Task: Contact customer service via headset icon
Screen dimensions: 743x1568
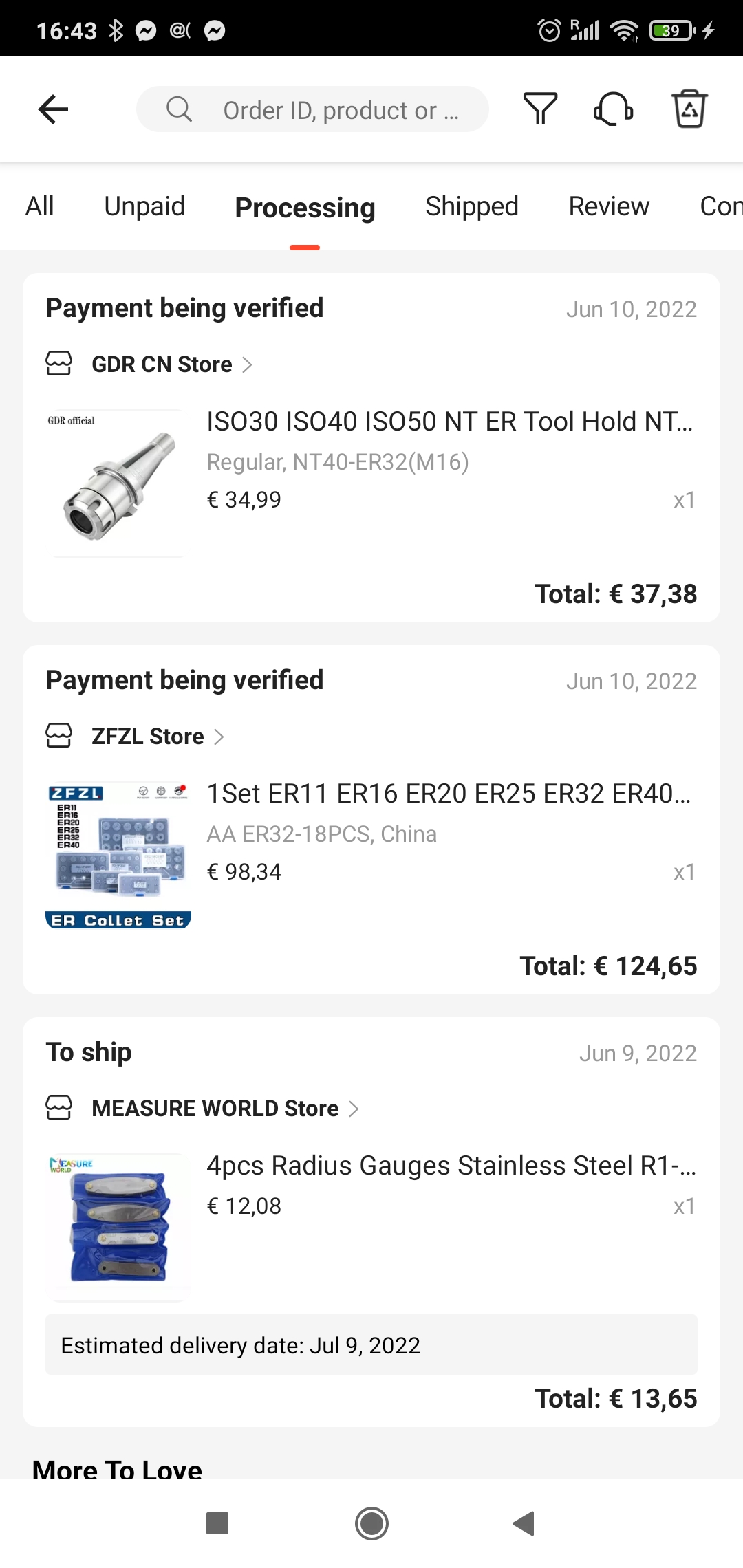Action: (613, 109)
